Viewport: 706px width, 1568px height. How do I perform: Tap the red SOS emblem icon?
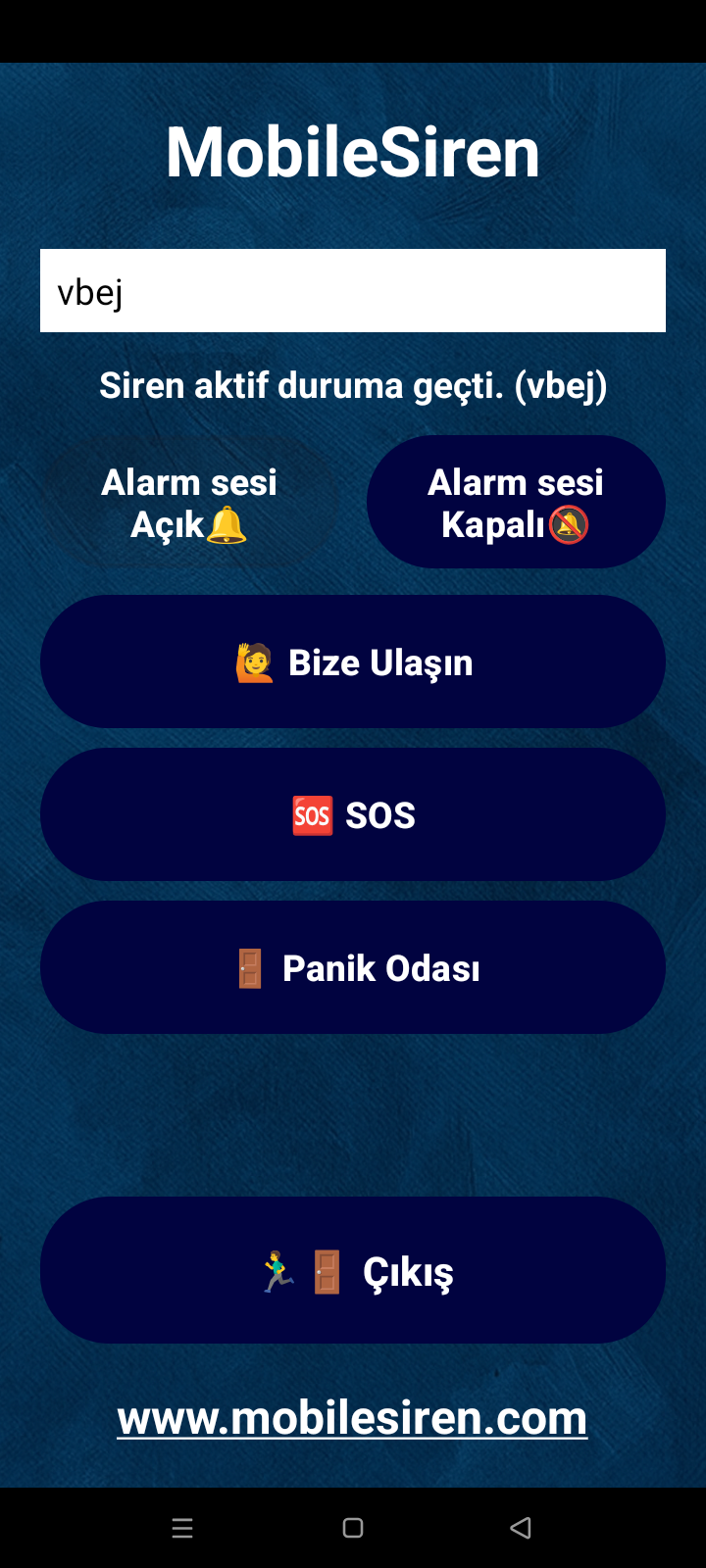click(312, 814)
